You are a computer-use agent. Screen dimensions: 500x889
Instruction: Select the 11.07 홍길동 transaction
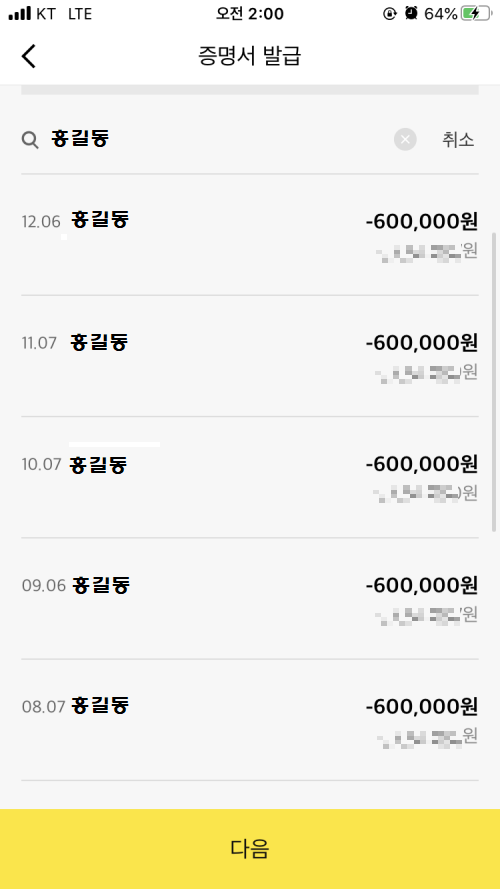(x=250, y=356)
